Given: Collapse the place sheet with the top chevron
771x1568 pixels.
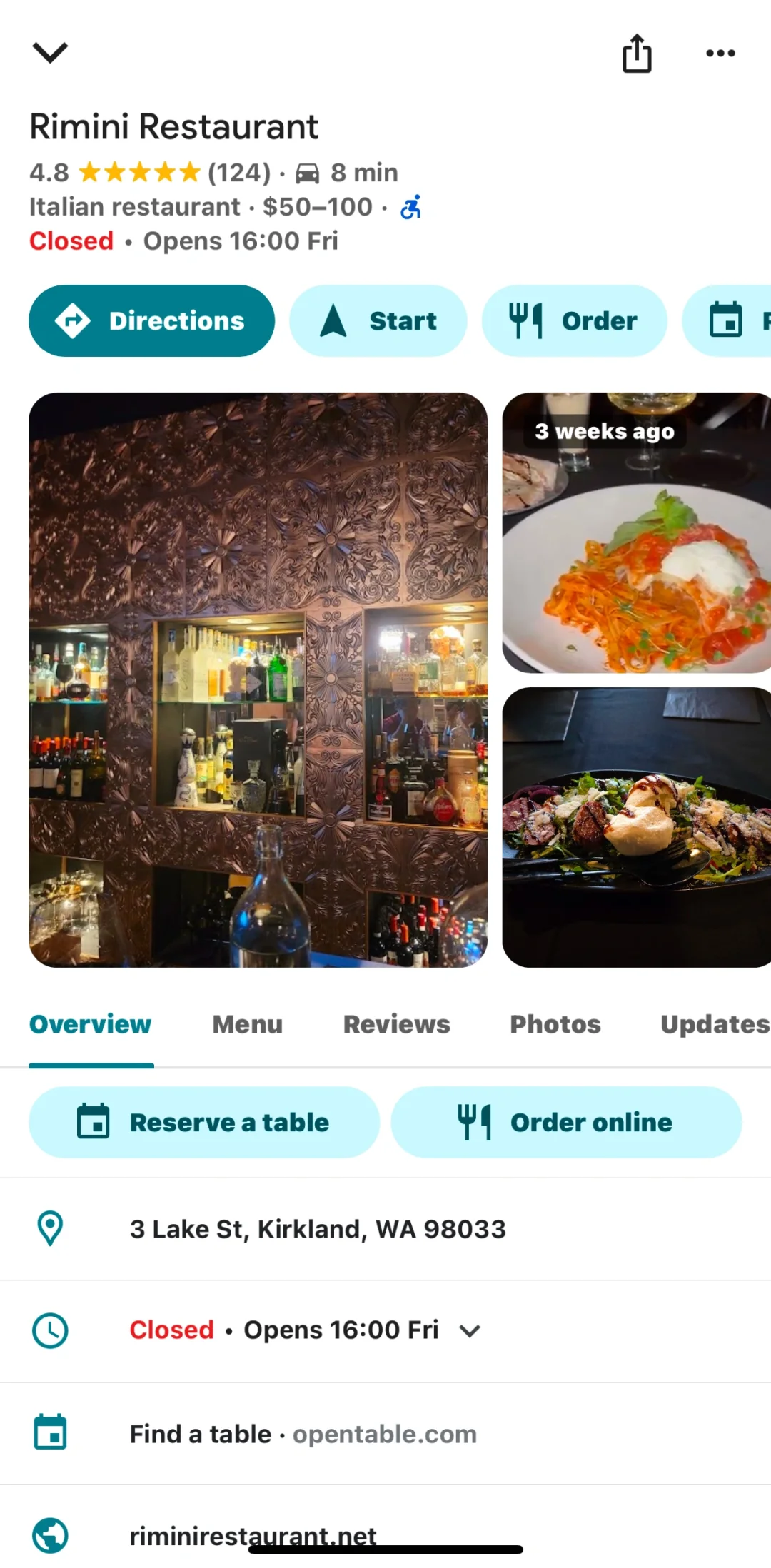Looking at the screenshot, I should 50,52.
